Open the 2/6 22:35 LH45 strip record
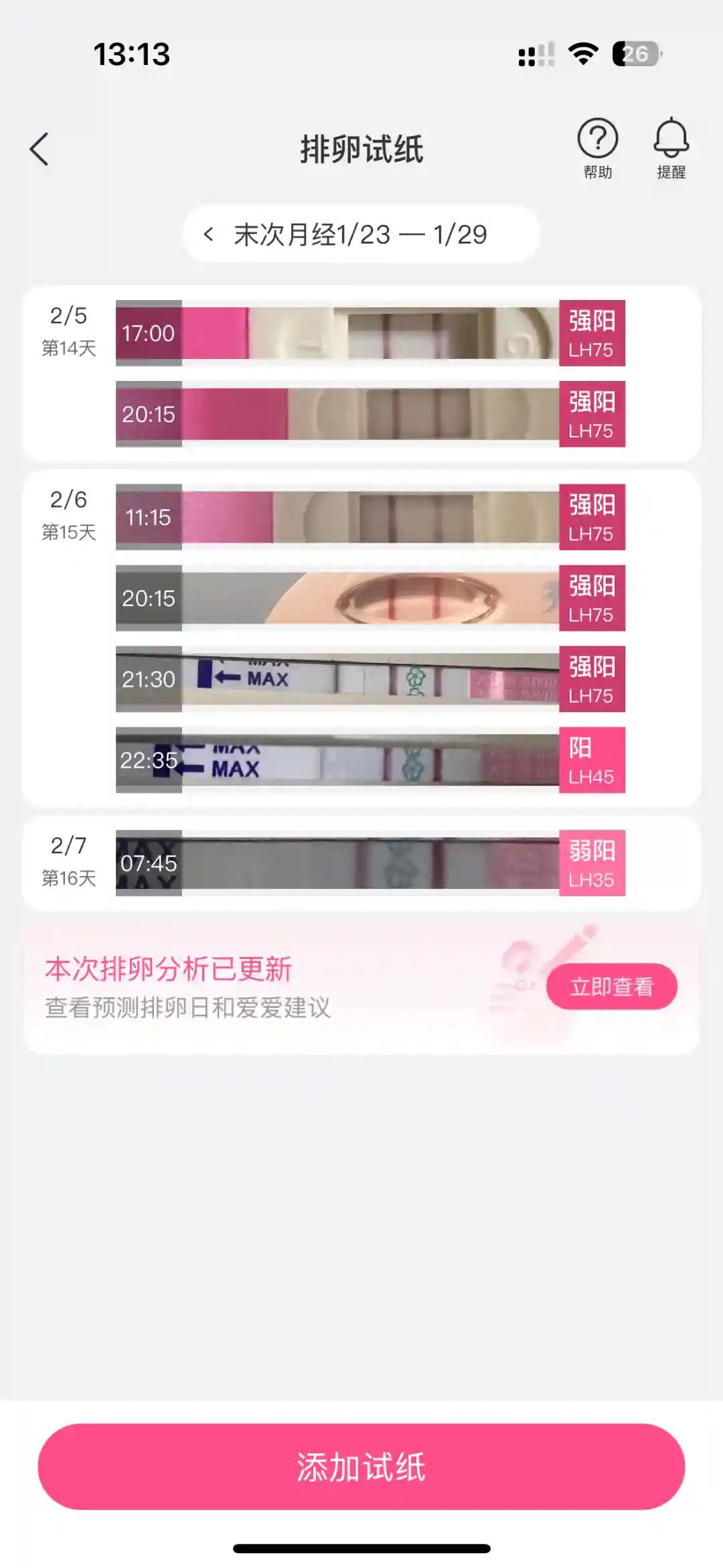This screenshot has width=723, height=1568. click(370, 760)
